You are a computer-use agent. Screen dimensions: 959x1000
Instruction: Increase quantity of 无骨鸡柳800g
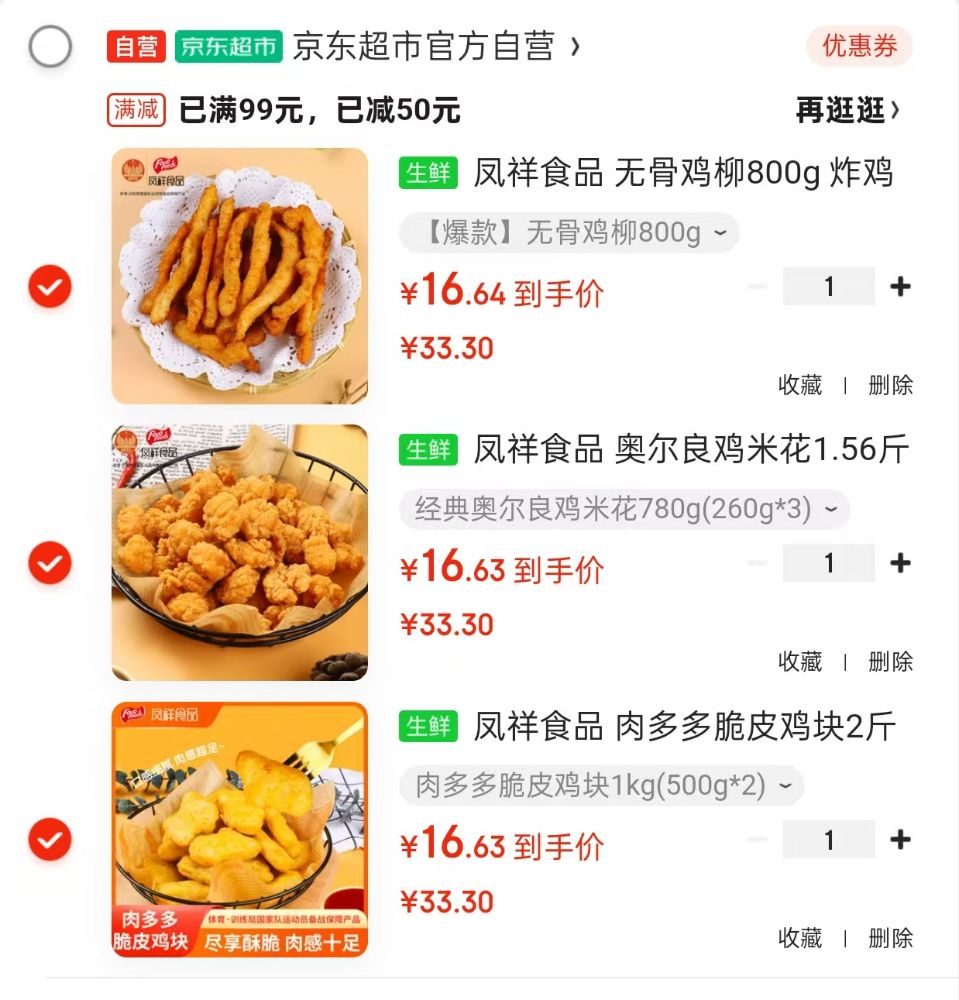pos(900,287)
